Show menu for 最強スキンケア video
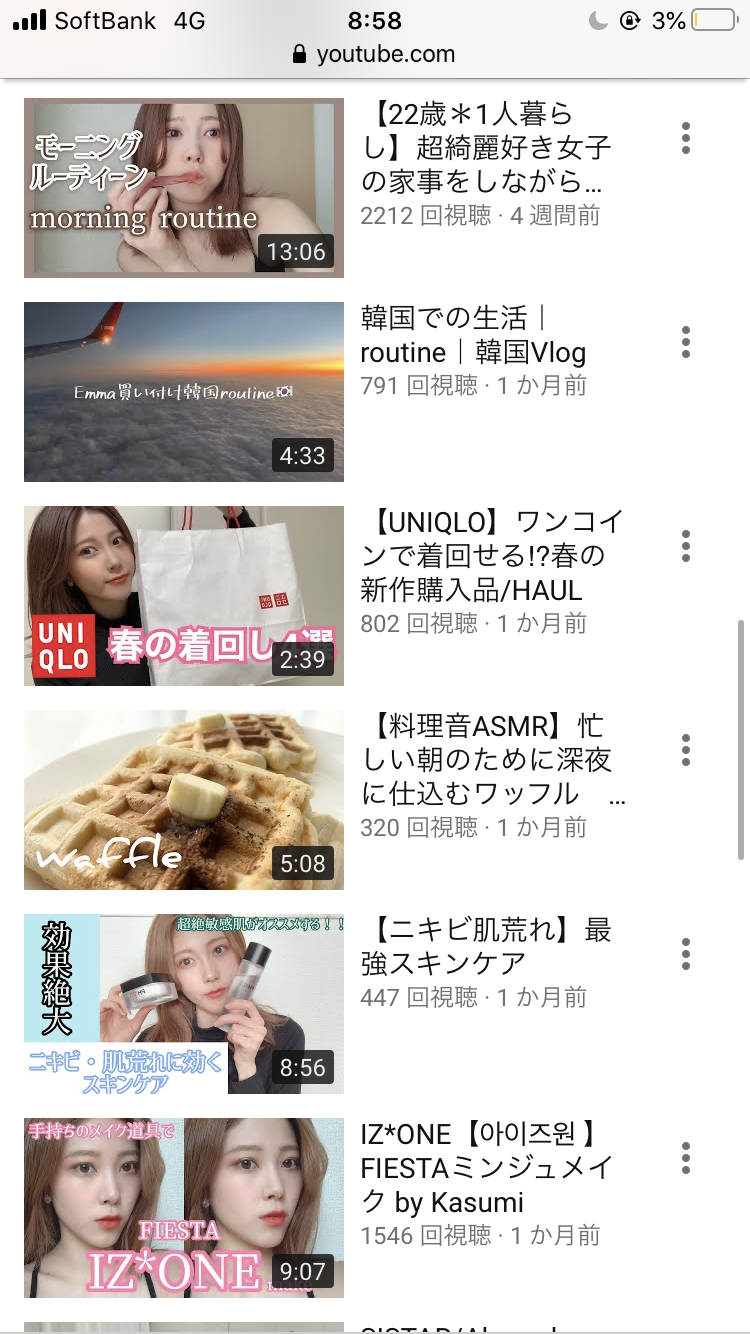 click(686, 954)
